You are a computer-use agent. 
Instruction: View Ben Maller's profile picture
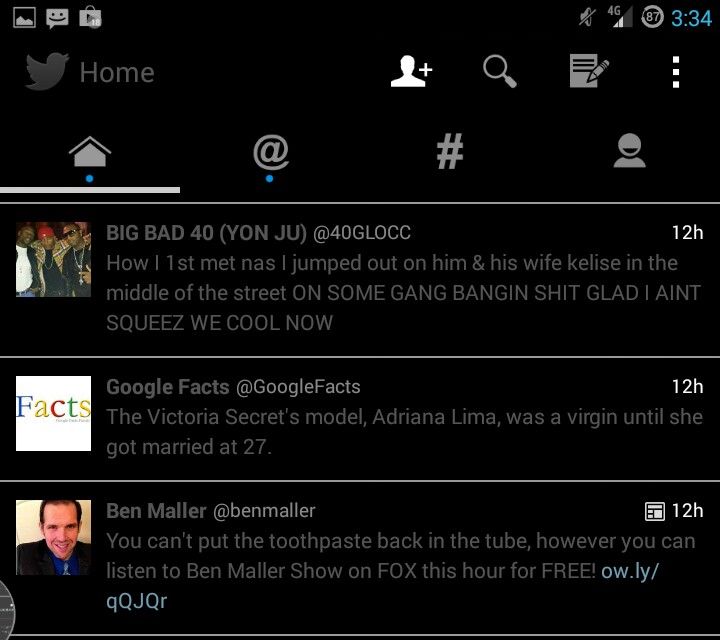53,538
